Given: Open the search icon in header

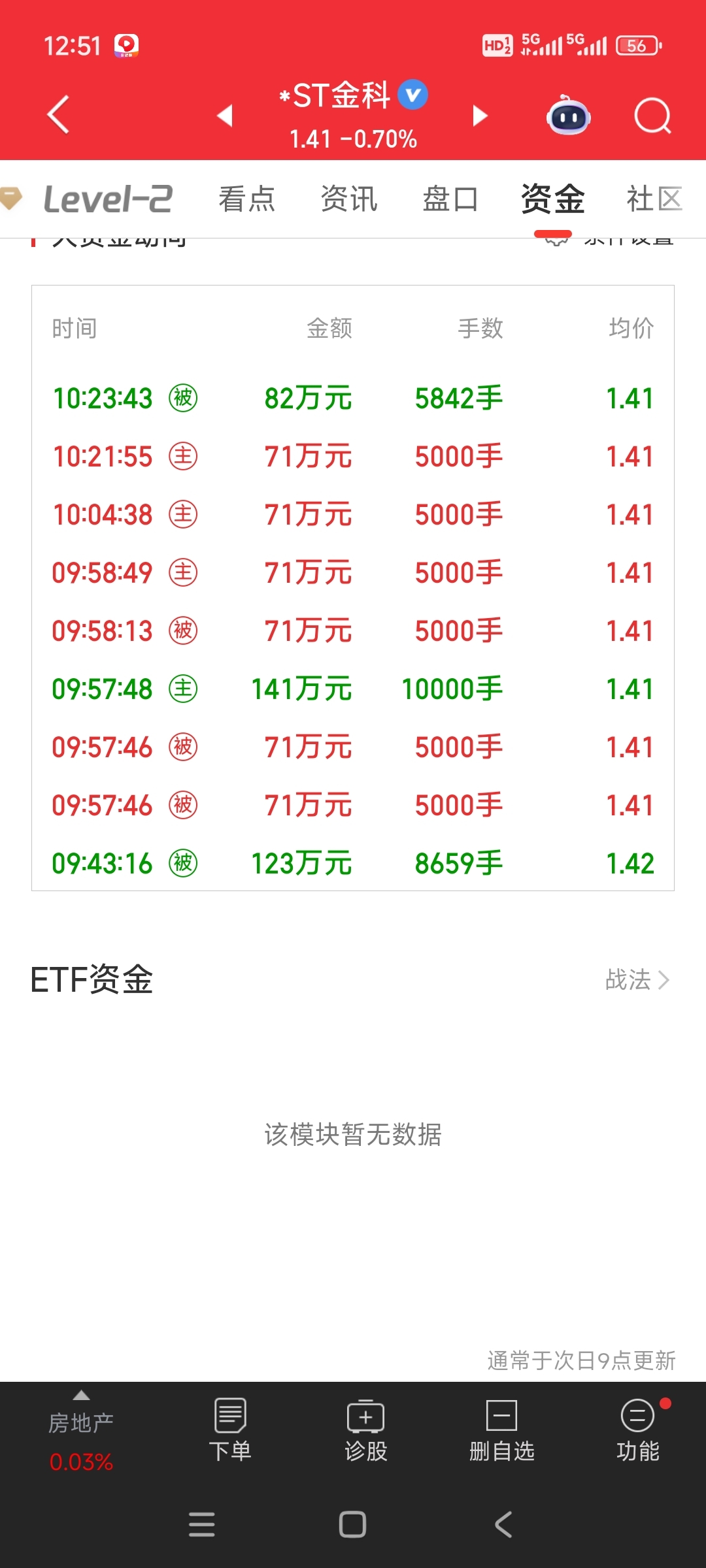Looking at the screenshot, I should coord(652,116).
